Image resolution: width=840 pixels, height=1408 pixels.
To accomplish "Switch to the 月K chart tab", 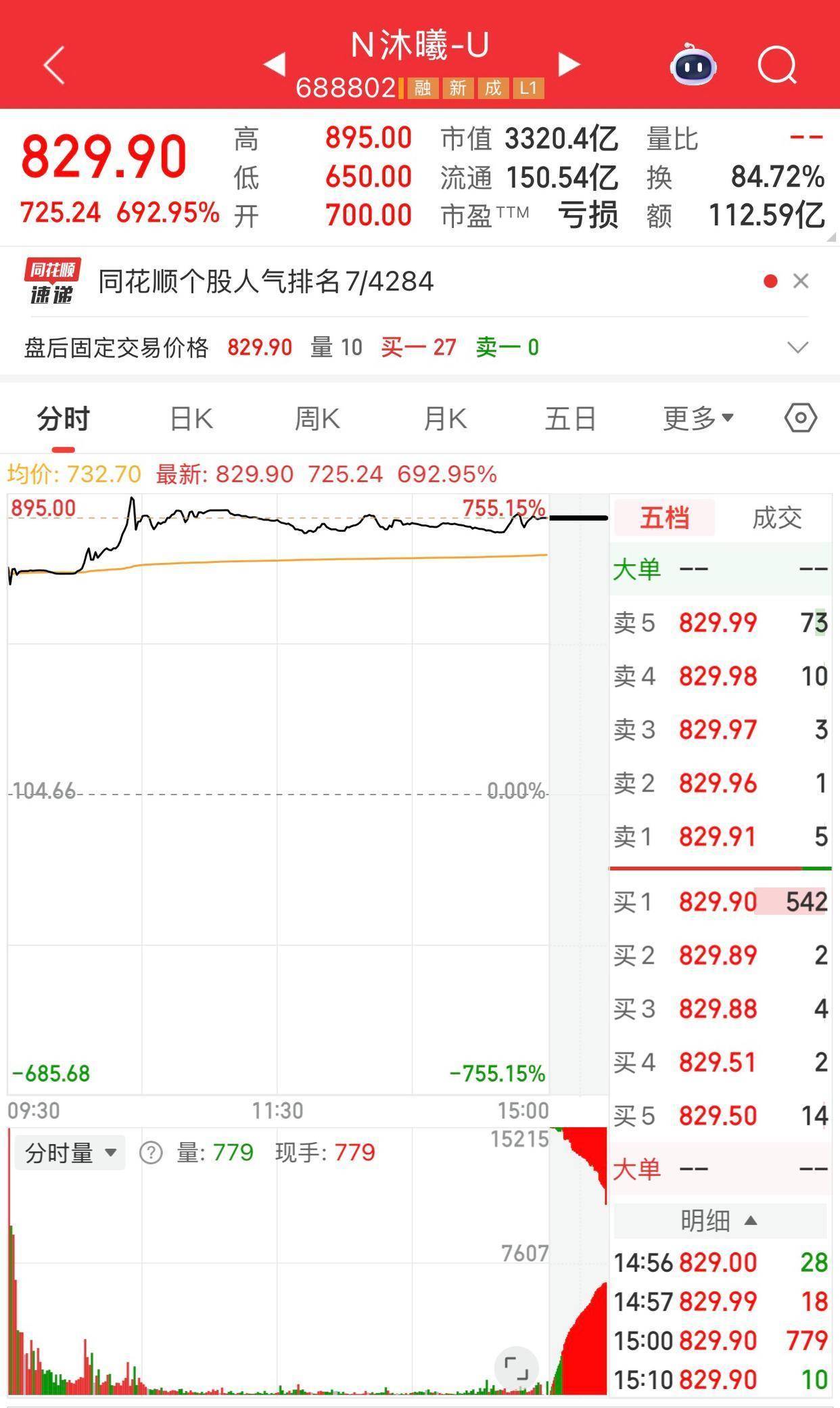I will coord(444,419).
